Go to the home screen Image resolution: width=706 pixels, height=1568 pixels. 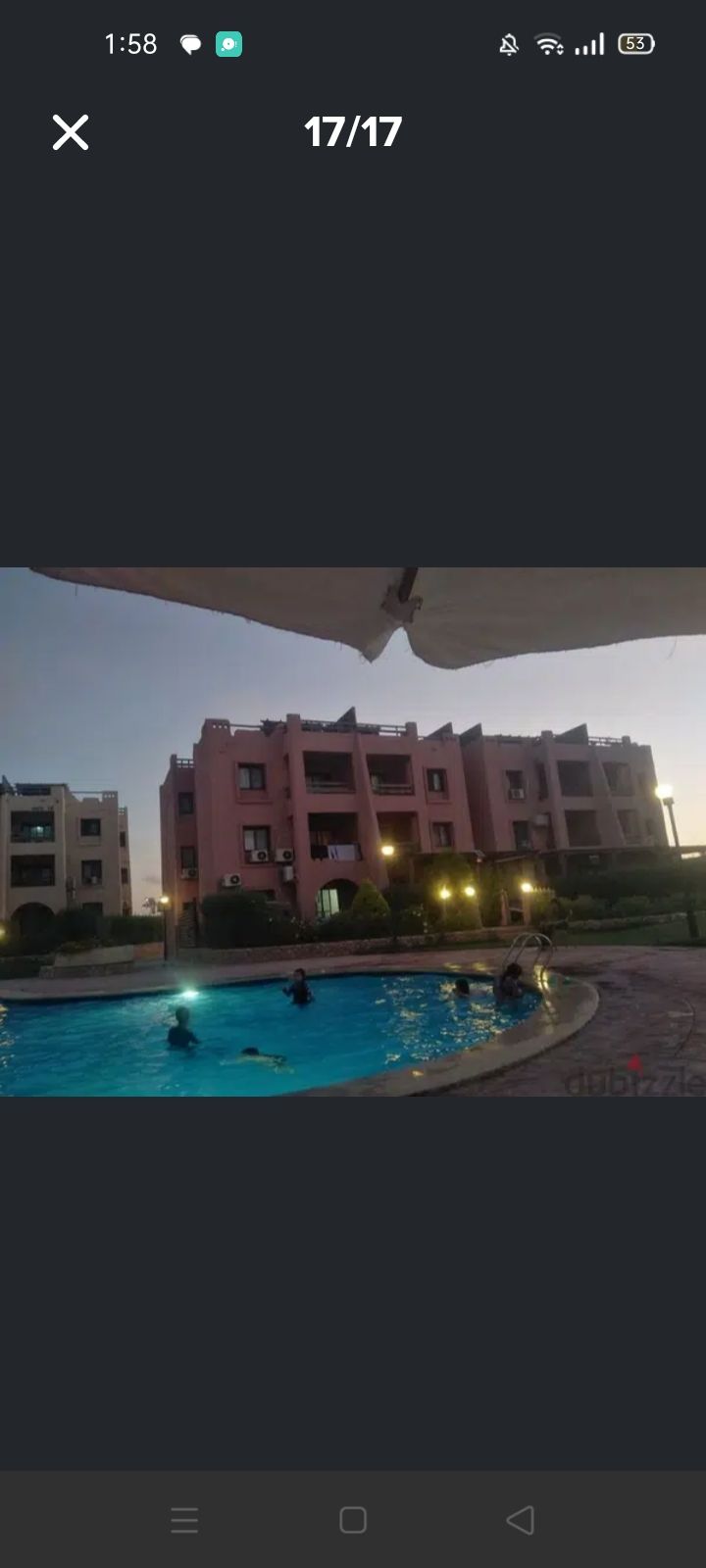click(353, 1520)
